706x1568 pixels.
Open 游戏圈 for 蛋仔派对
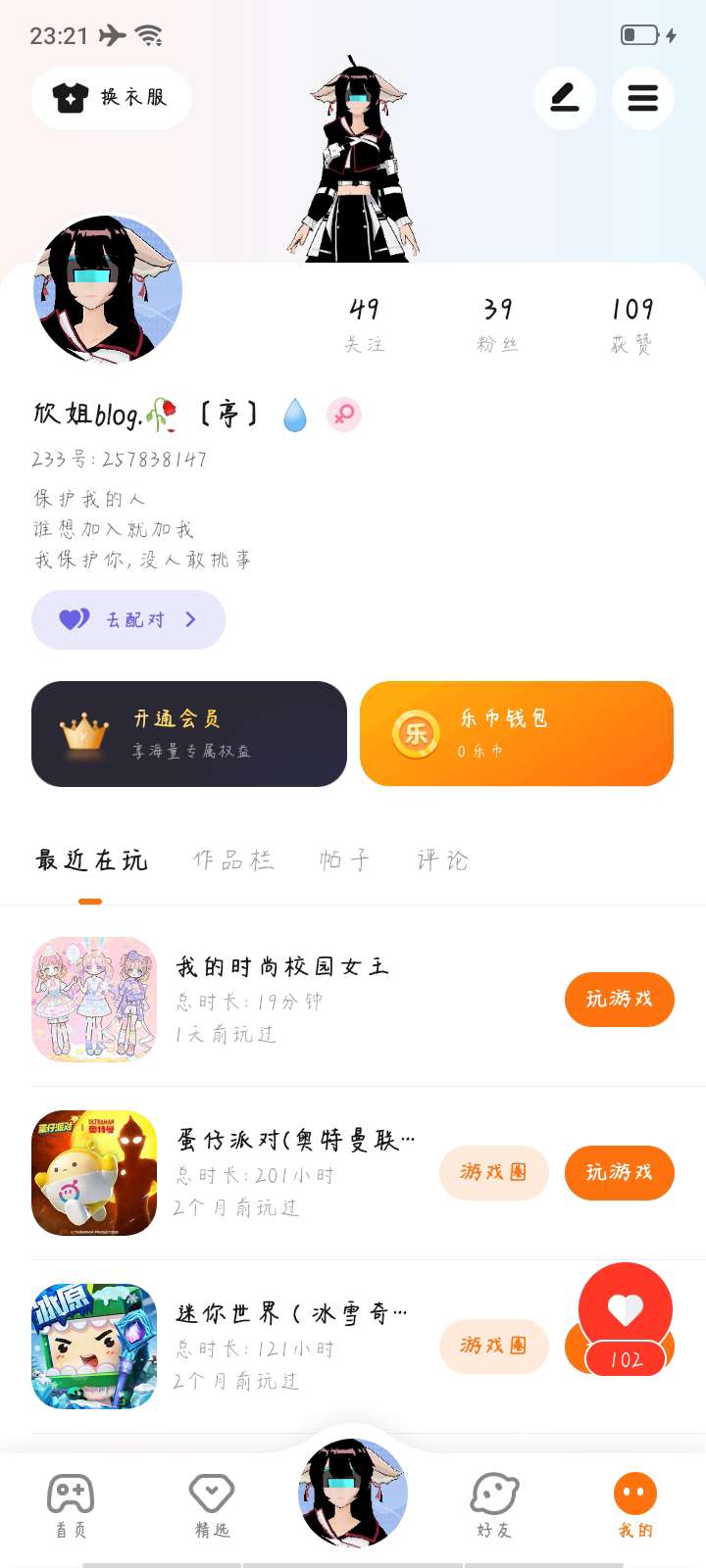[493, 1172]
